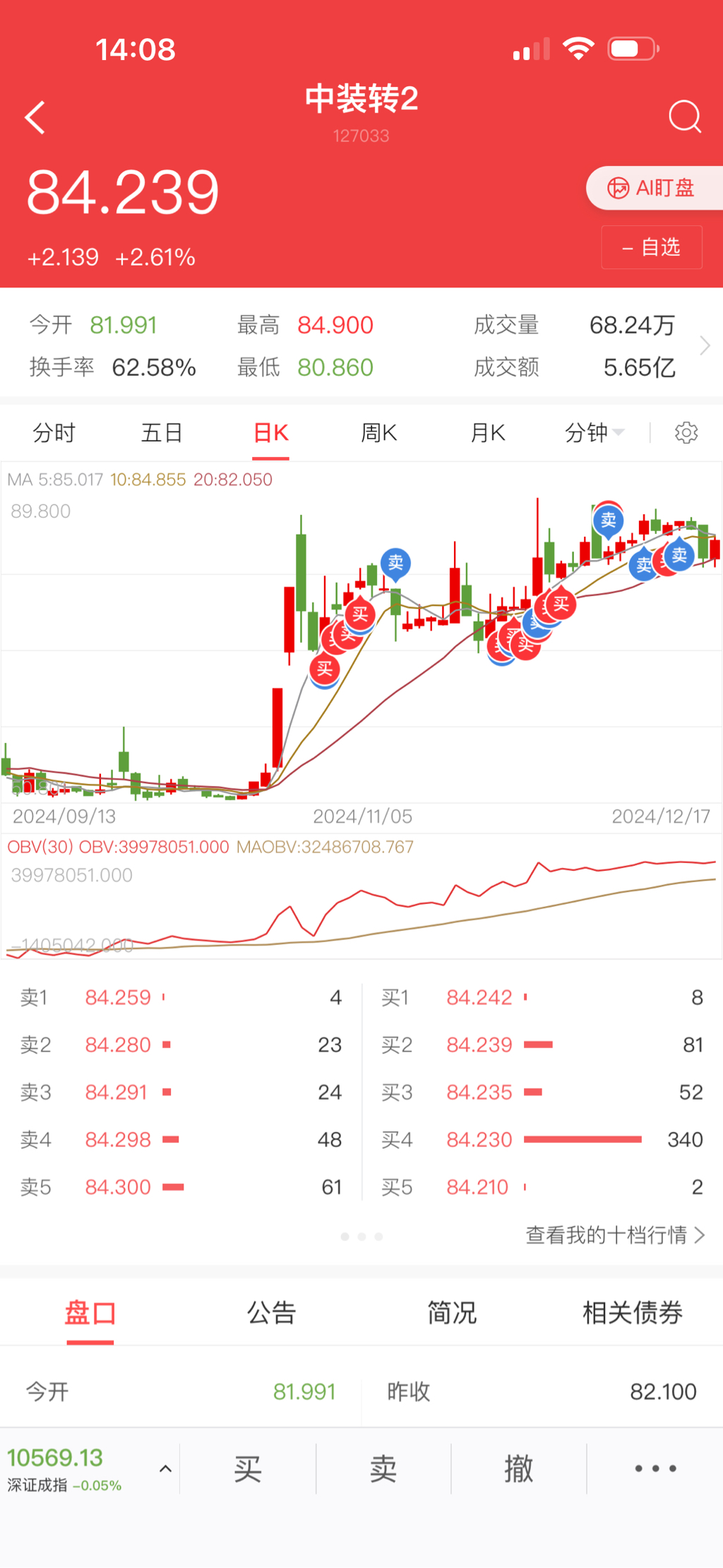
Task: Open chart settings gear icon
Action: [x=686, y=432]
